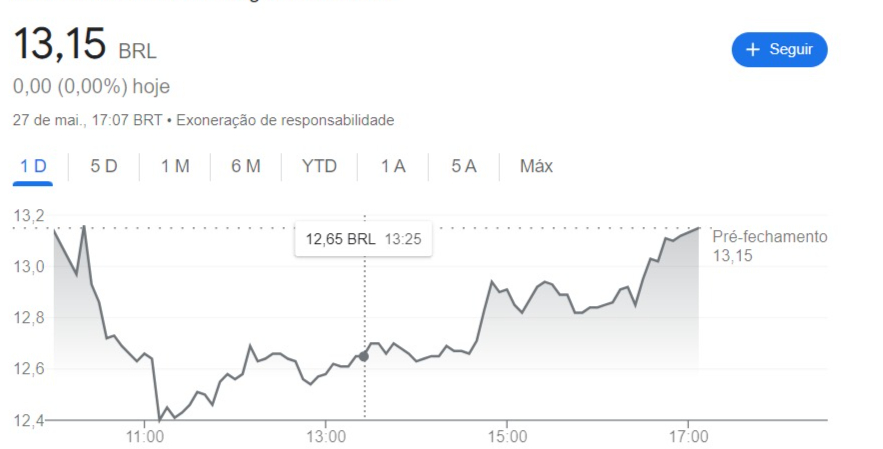Show the 5 A price chart

pos(463,166)
